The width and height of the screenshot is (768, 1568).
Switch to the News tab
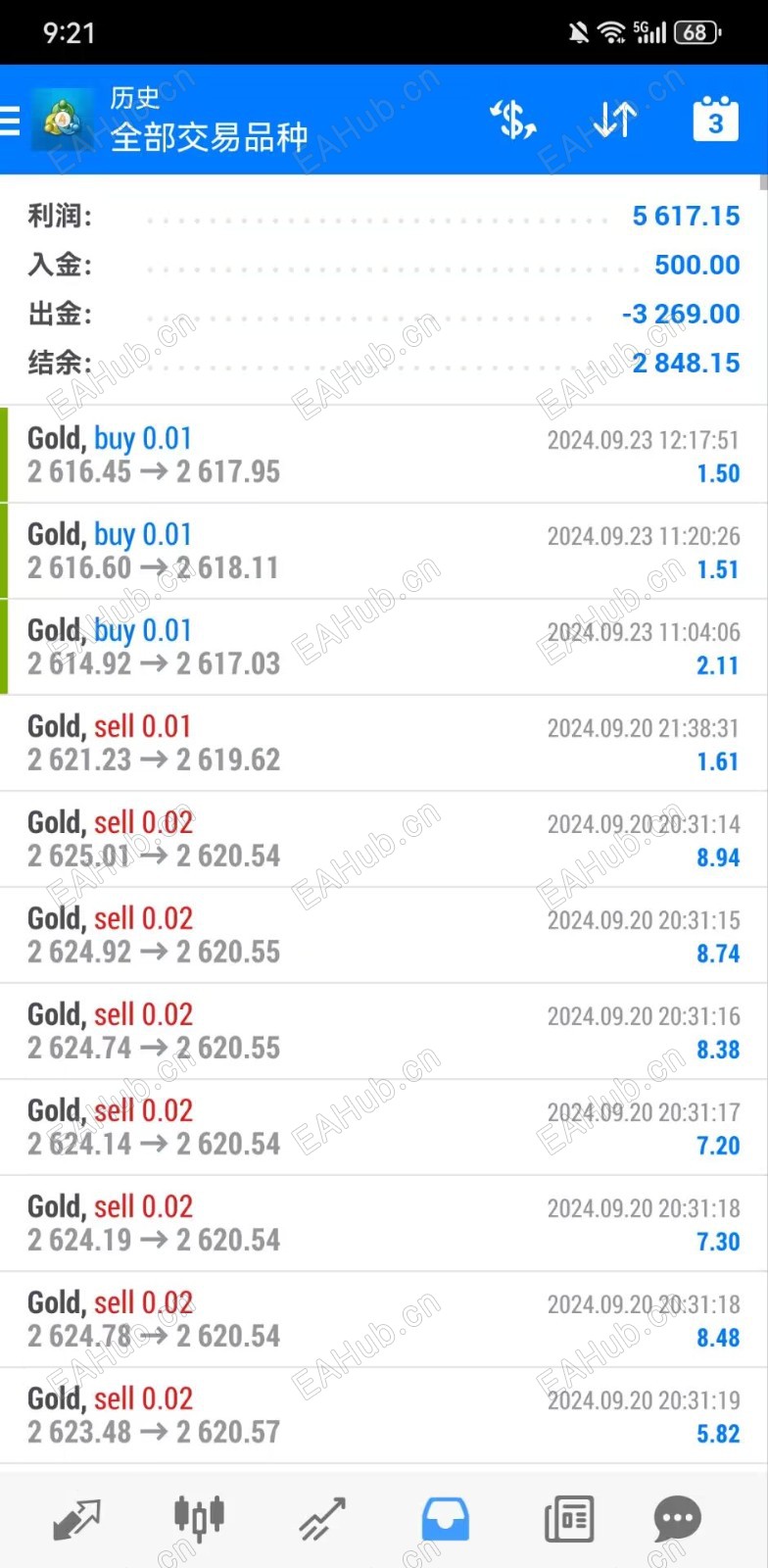568,1519
